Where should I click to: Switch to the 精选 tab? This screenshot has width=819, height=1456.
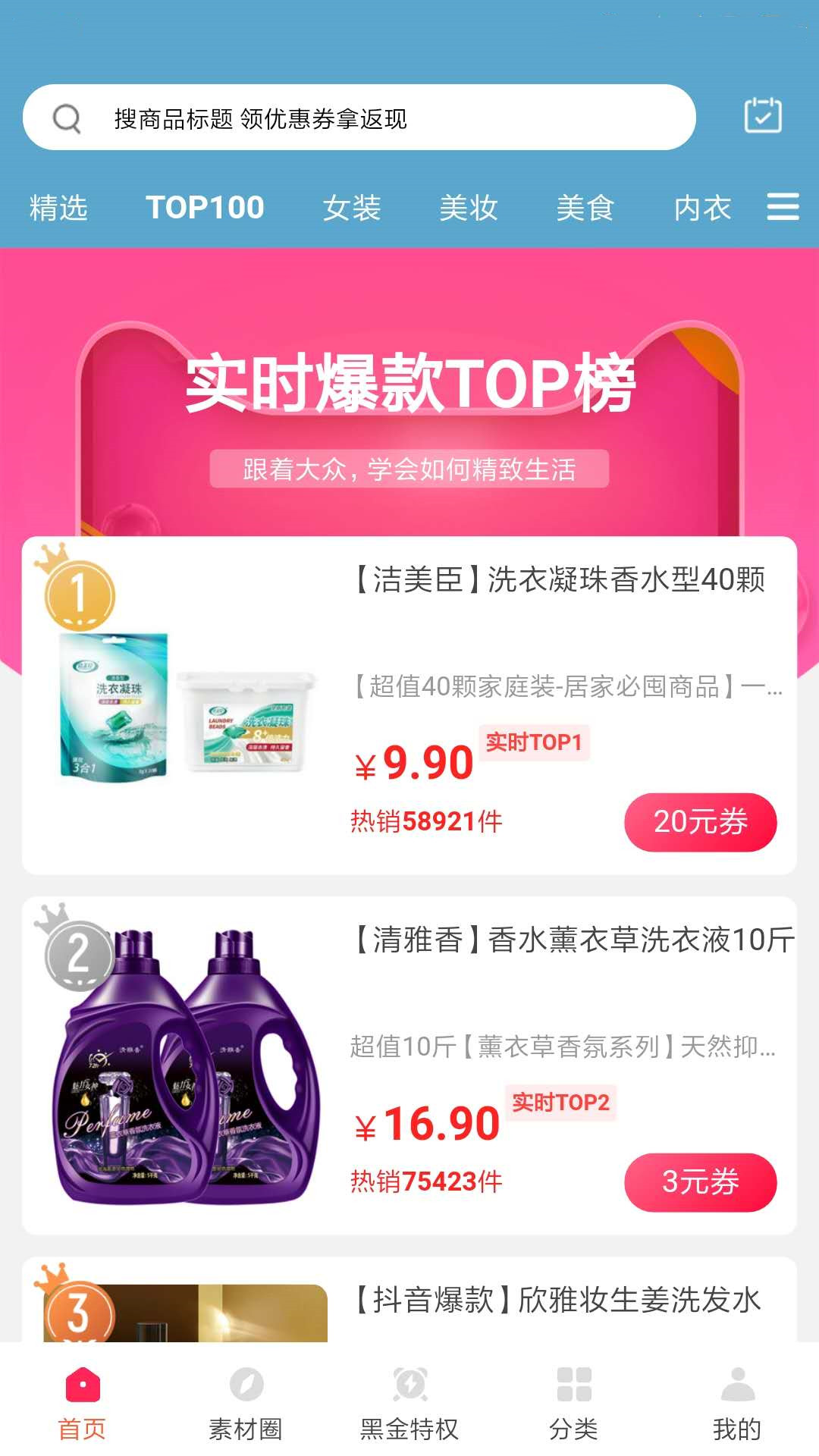[58, 208]
